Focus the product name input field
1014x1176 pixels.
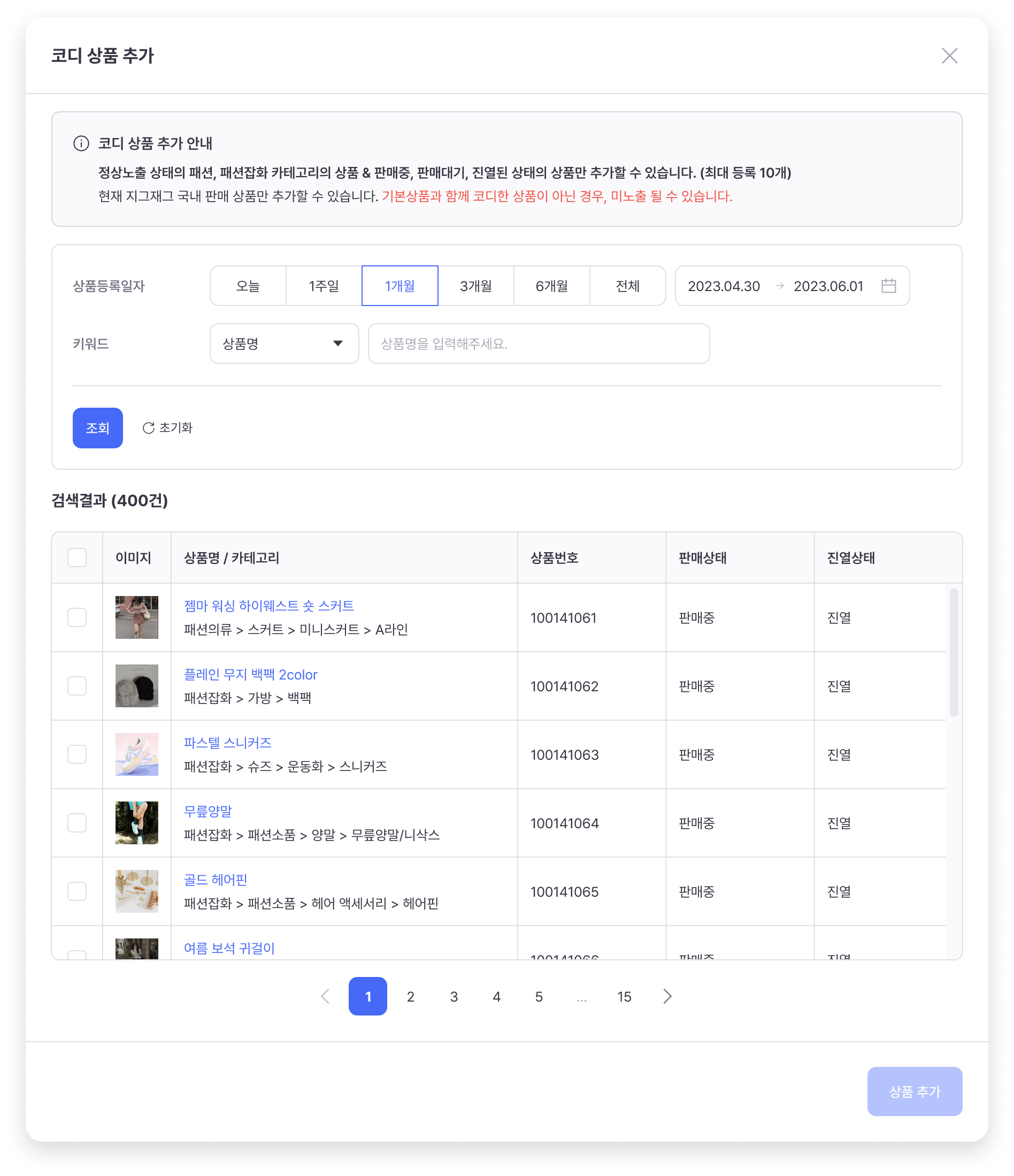click(x=539, y=343)
